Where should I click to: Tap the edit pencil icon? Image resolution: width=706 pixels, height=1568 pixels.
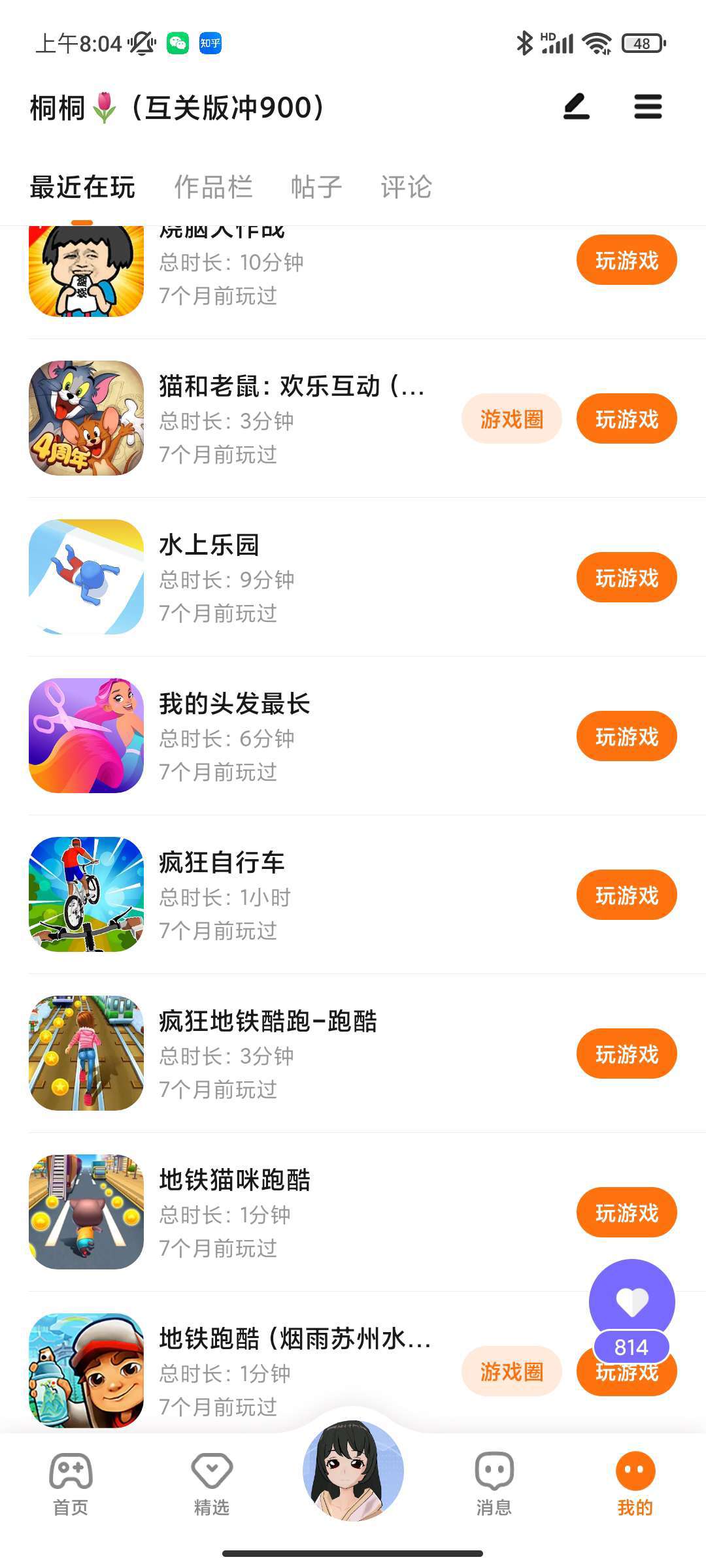pyautogui.click(x=577, y=107)
